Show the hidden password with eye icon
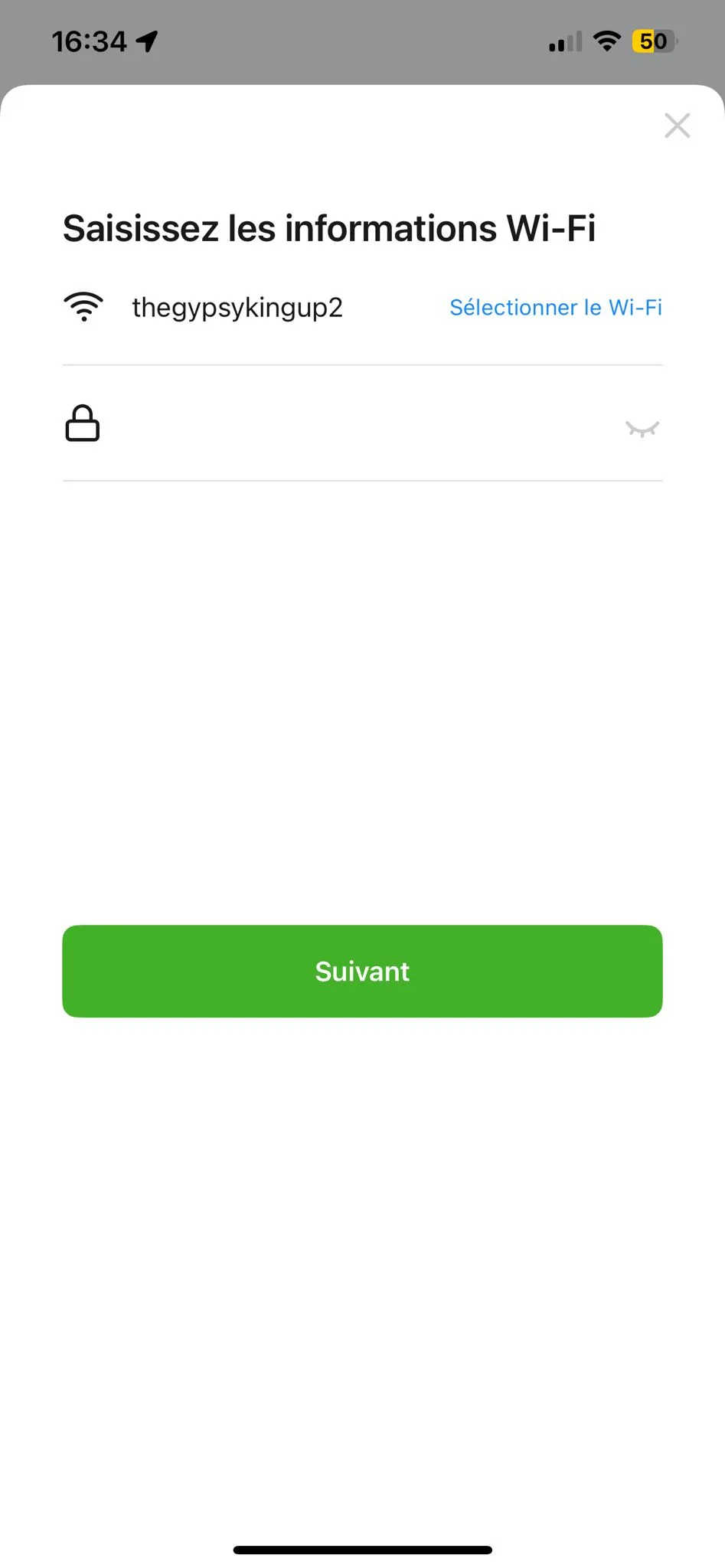The width and height of the screenshot is (725, 1568). click(x=642, y=428)
